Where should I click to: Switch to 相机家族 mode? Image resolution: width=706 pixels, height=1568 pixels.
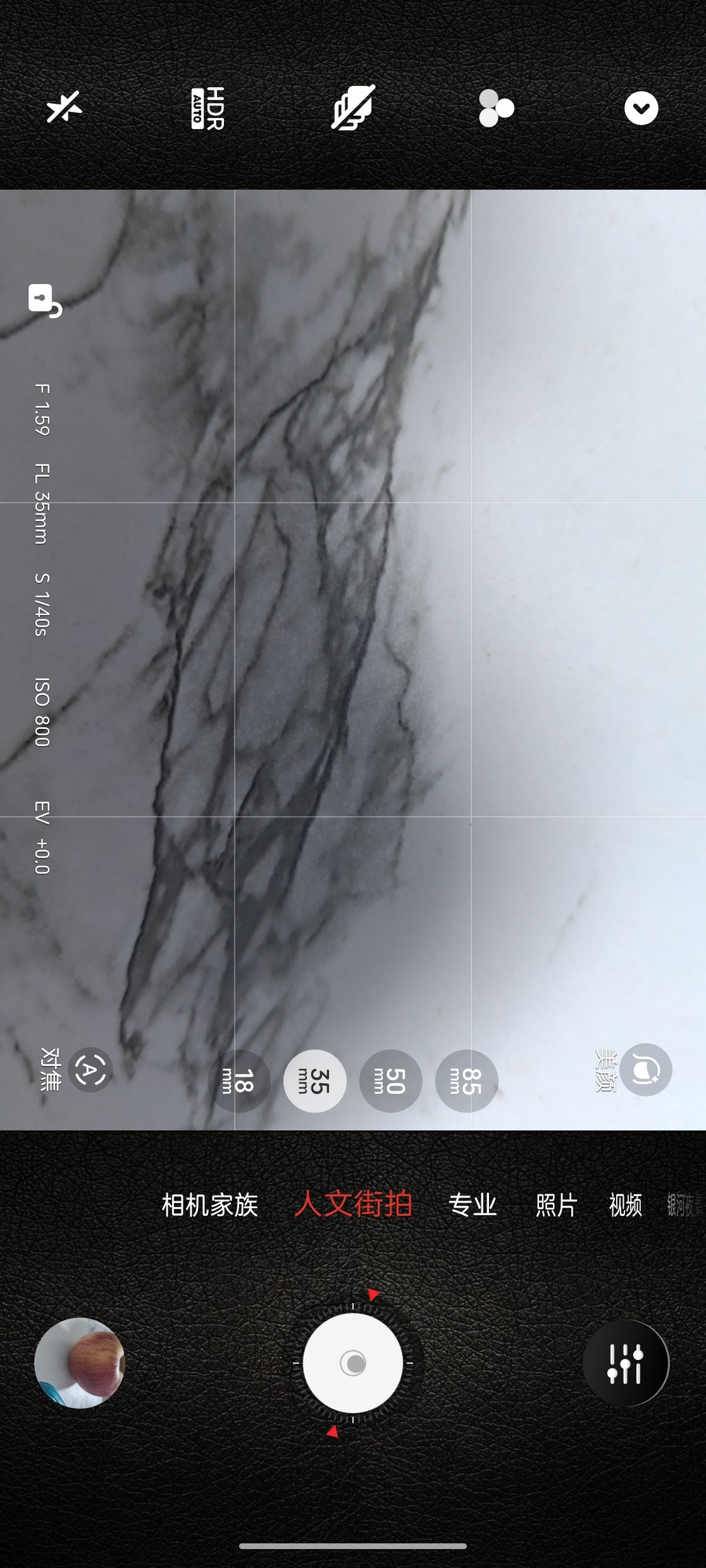pyautogui.click(x=210, y=1204)
